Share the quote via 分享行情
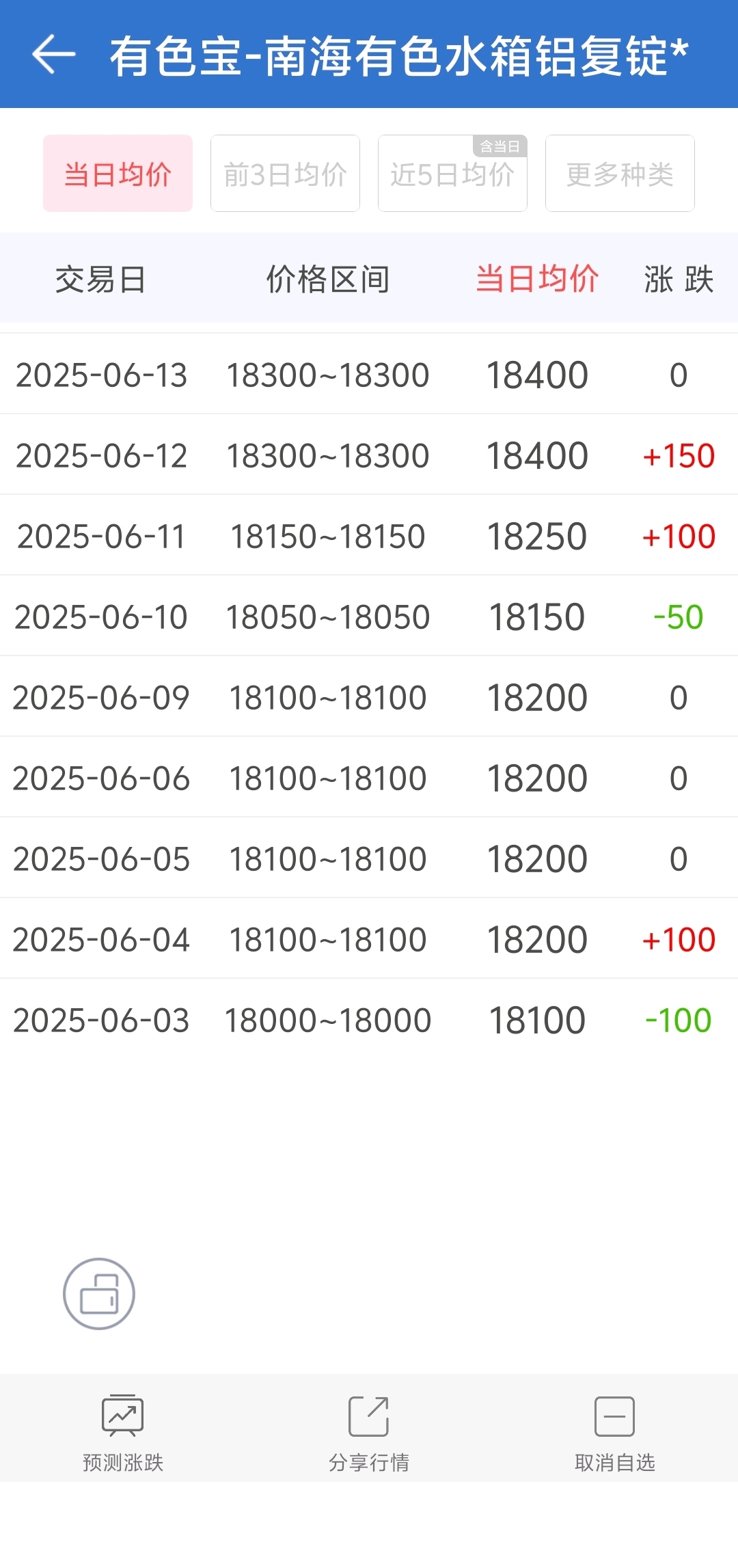 pyautogui.click(x=369, y=1433)
